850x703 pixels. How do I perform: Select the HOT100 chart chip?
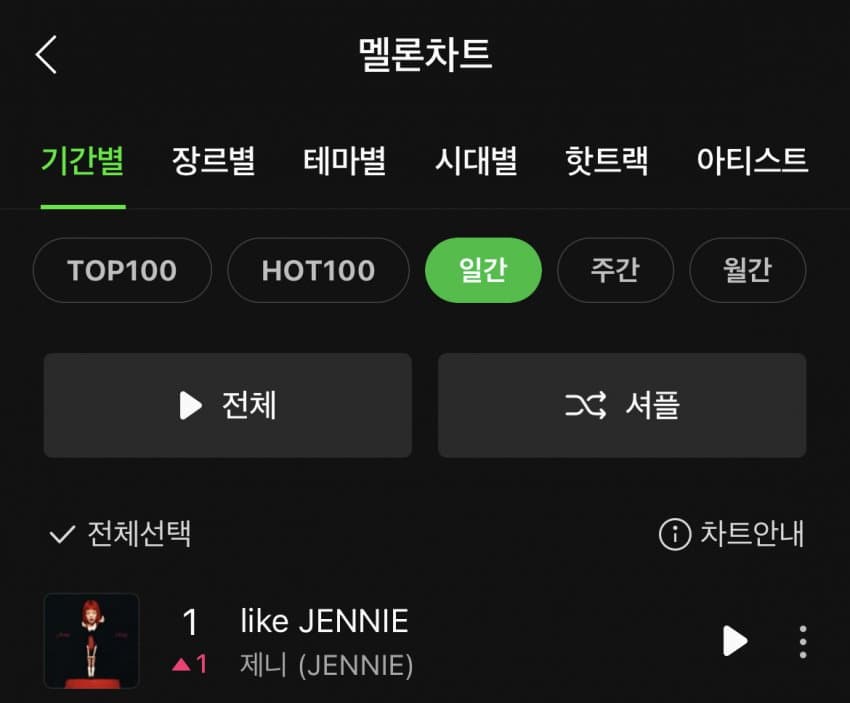coord(318,270)
